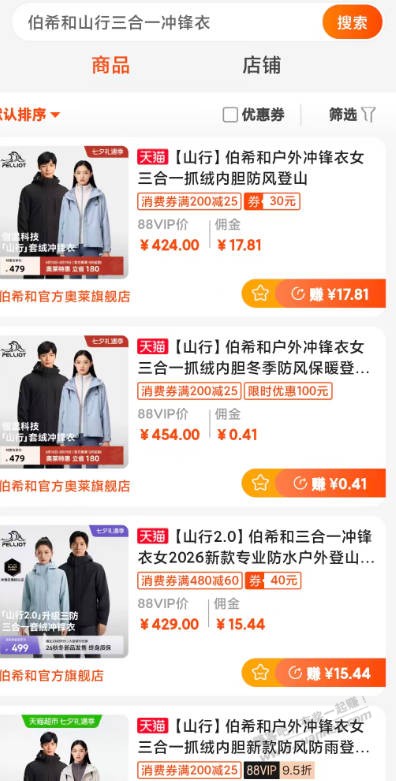
Task: Check the 优惠券 checkbox
Action: 230,115
